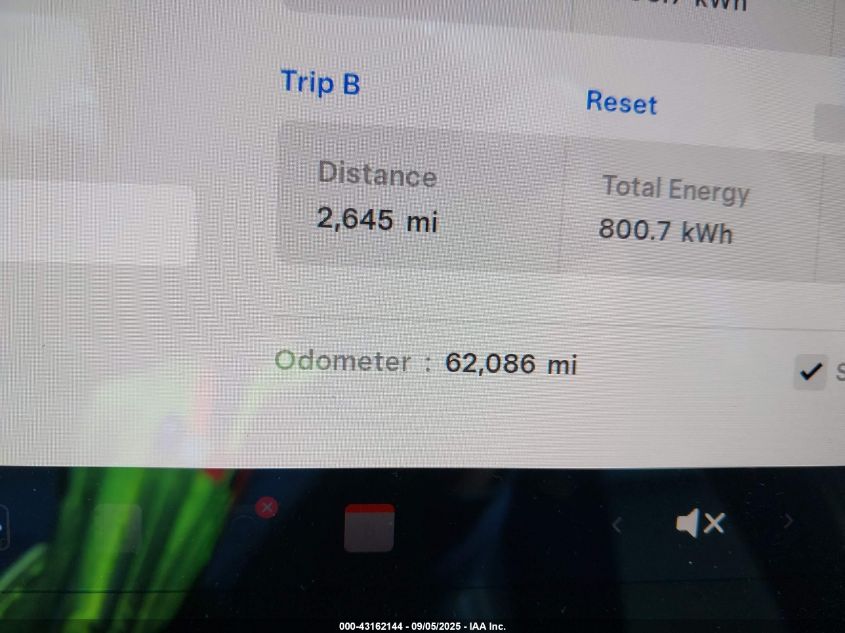
Task: Lower volume with the left chevron
Action: click(x=617, y=524)
